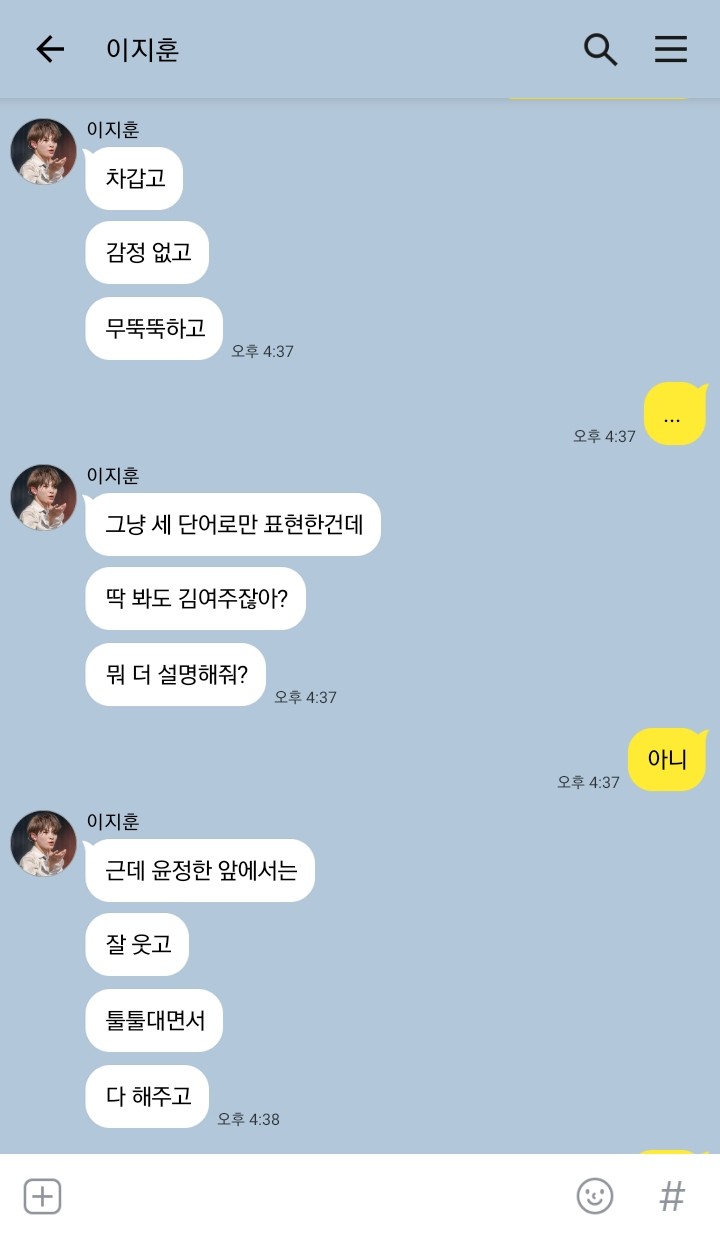Tap the message input field
Image resolution: width=720 pixels, height=1238 pixels.
click(x=318, y=1196)
